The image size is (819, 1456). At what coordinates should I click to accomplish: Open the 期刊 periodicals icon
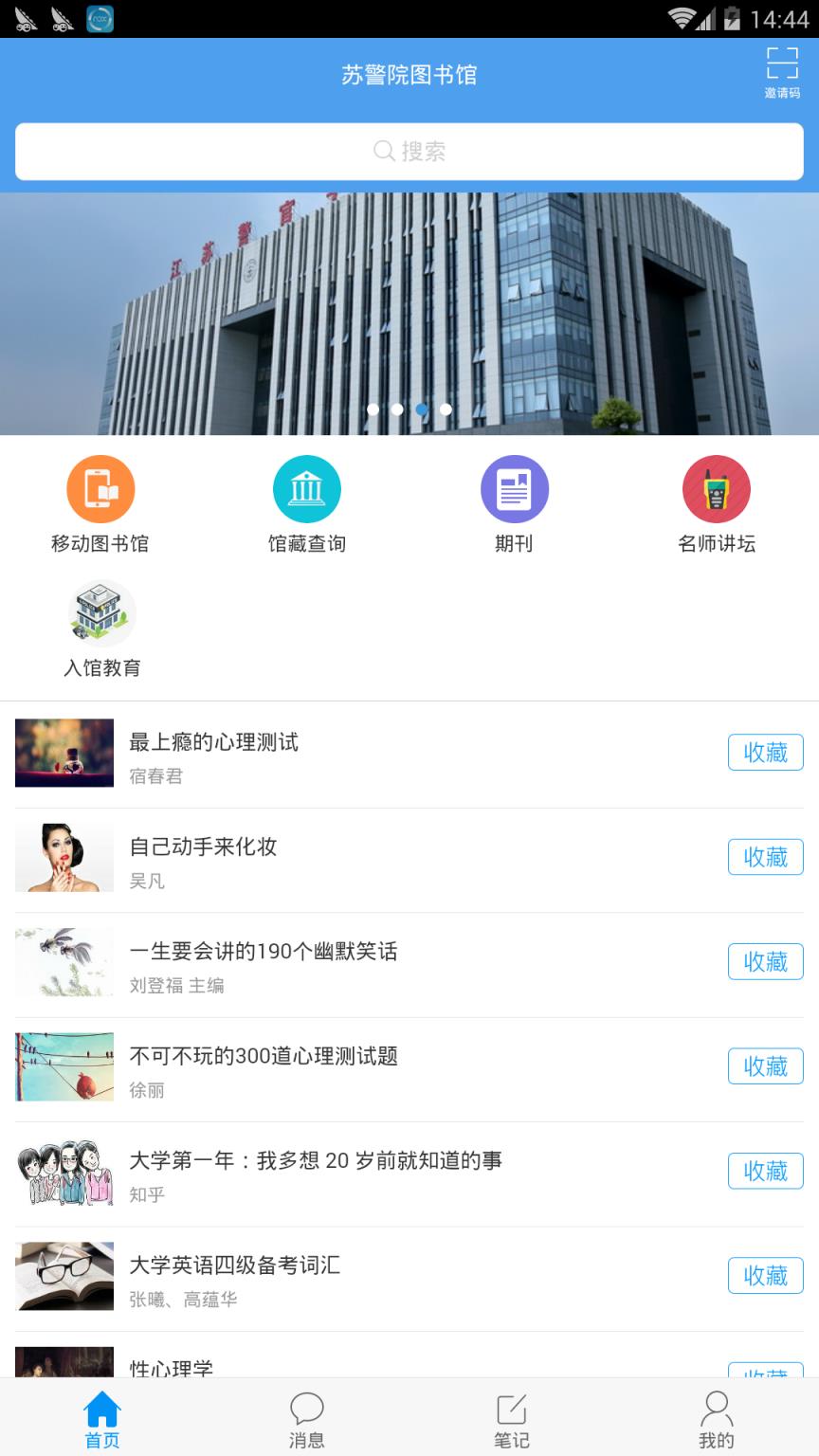click(512, 487)
